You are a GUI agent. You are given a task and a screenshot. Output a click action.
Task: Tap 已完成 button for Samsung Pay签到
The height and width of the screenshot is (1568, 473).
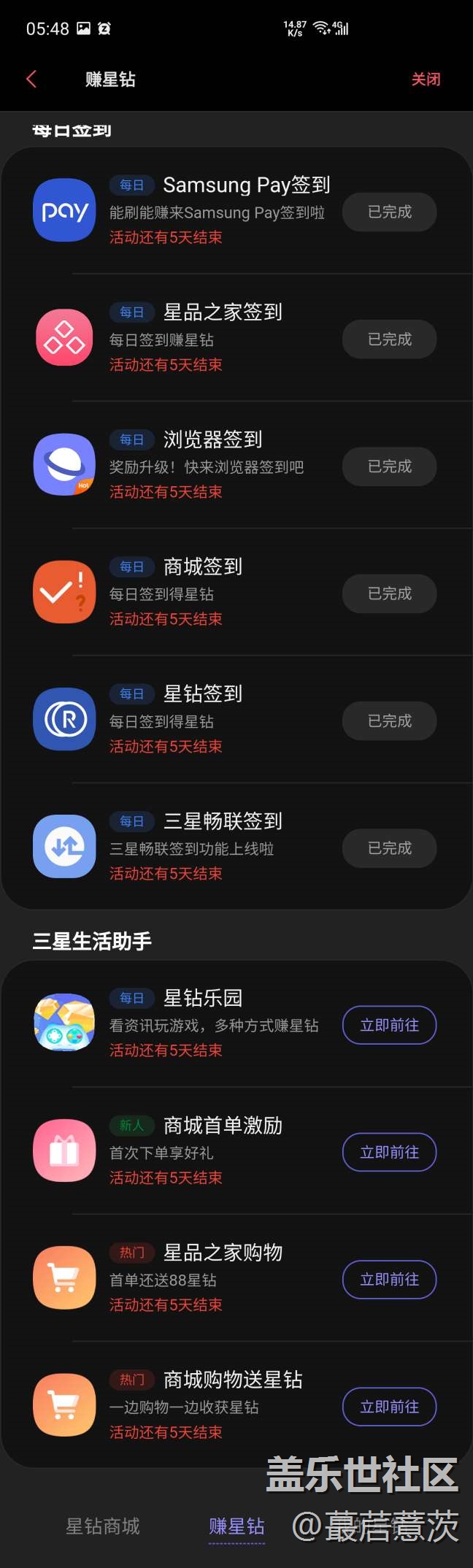[x=389, y=212]
